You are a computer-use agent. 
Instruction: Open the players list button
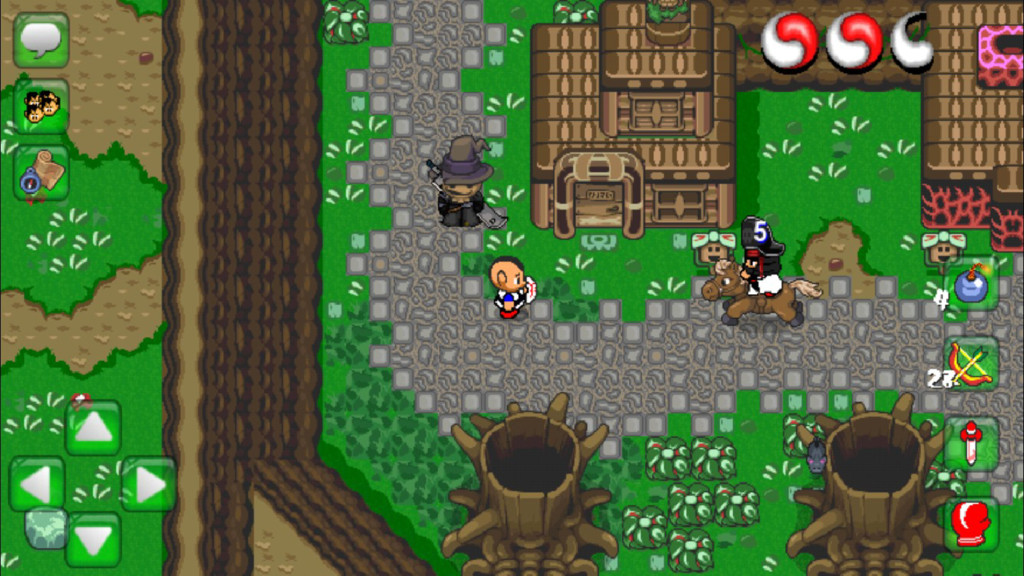click(41, 105)
